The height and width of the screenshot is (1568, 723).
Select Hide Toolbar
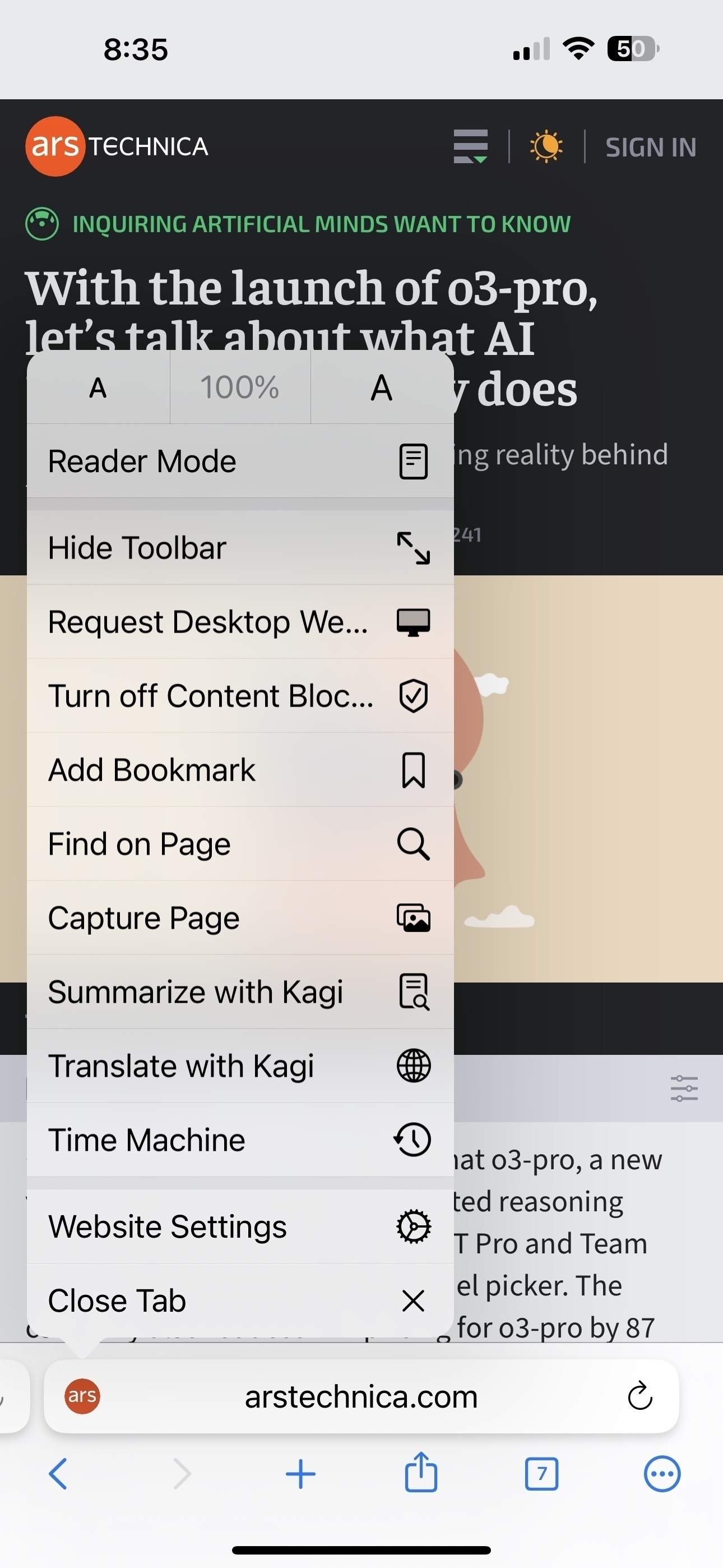[x=240, y=548]
